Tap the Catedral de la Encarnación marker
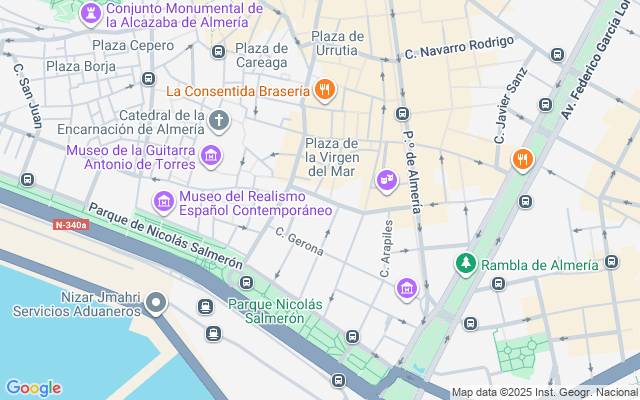This screenshot has width=640, height=400. [x=219, y=121]
